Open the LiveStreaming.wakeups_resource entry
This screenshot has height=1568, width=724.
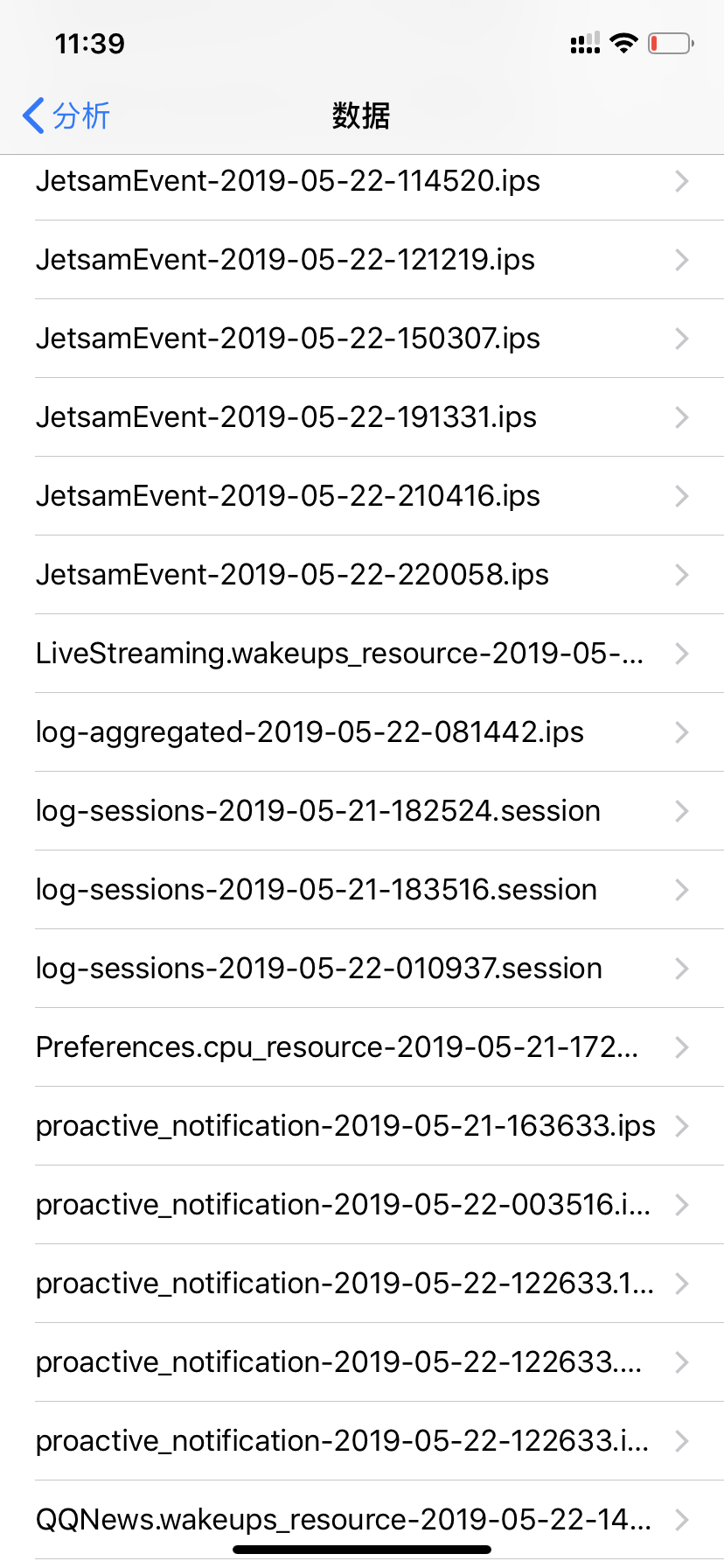339,654
